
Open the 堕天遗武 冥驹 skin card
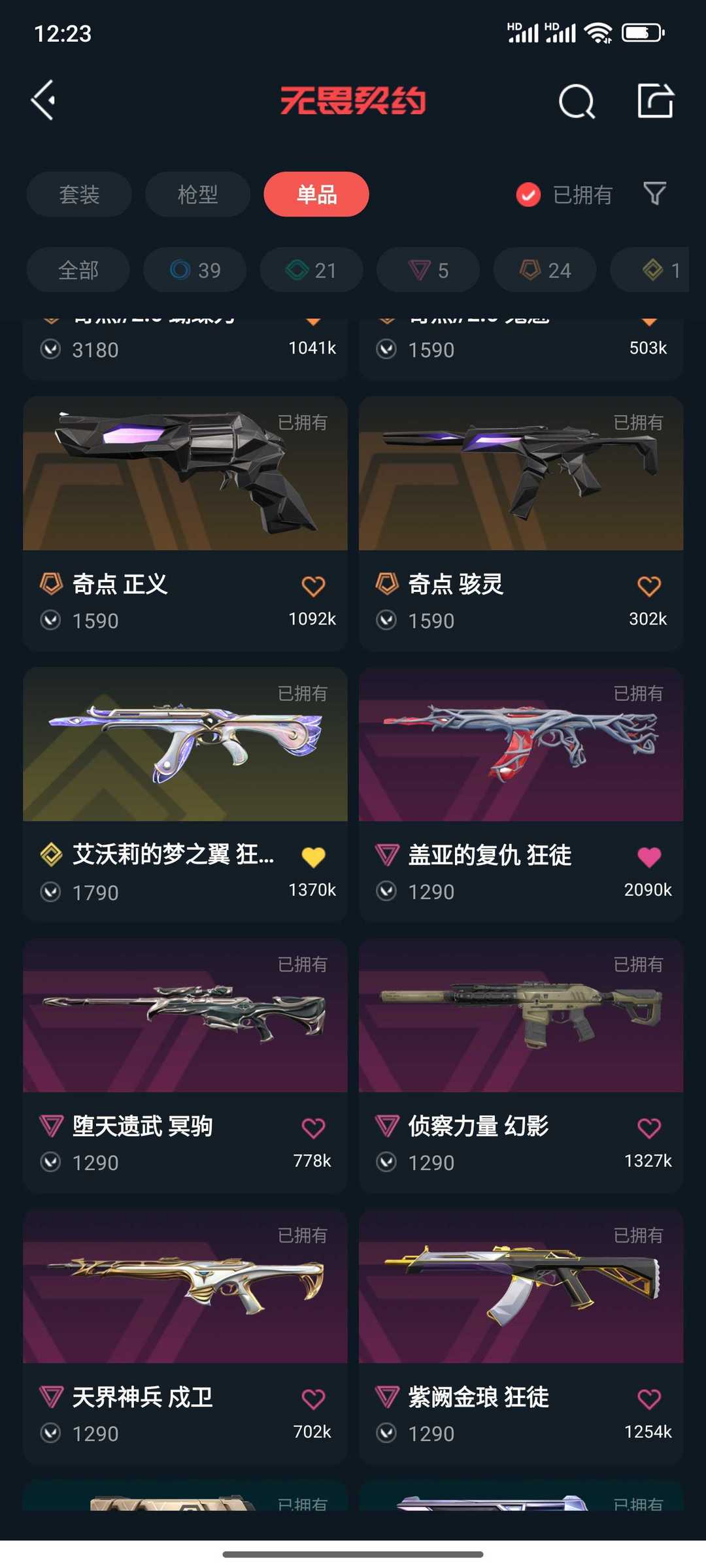(x=185, y=1066)
